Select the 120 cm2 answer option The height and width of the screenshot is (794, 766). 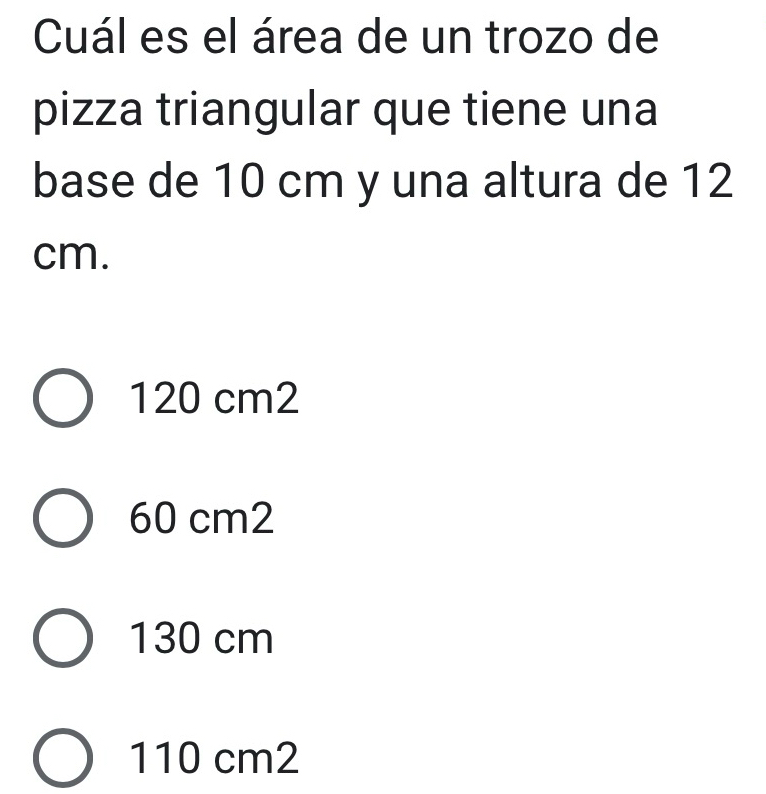point(66,403)
